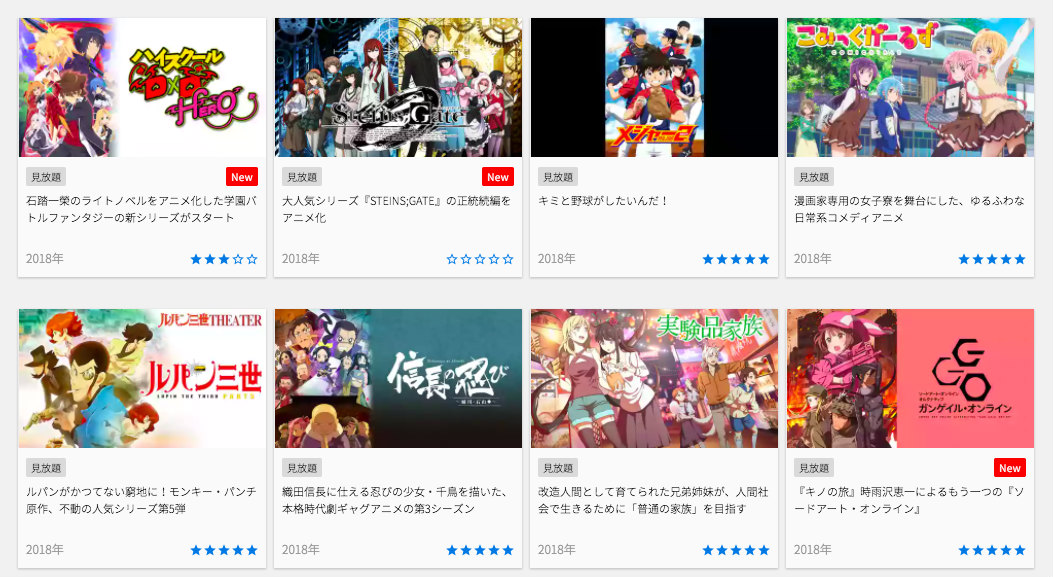Viewport: 1053px width, 577px height.
Task: Open the Comic Girls card
Action: (x=910, y=88)
